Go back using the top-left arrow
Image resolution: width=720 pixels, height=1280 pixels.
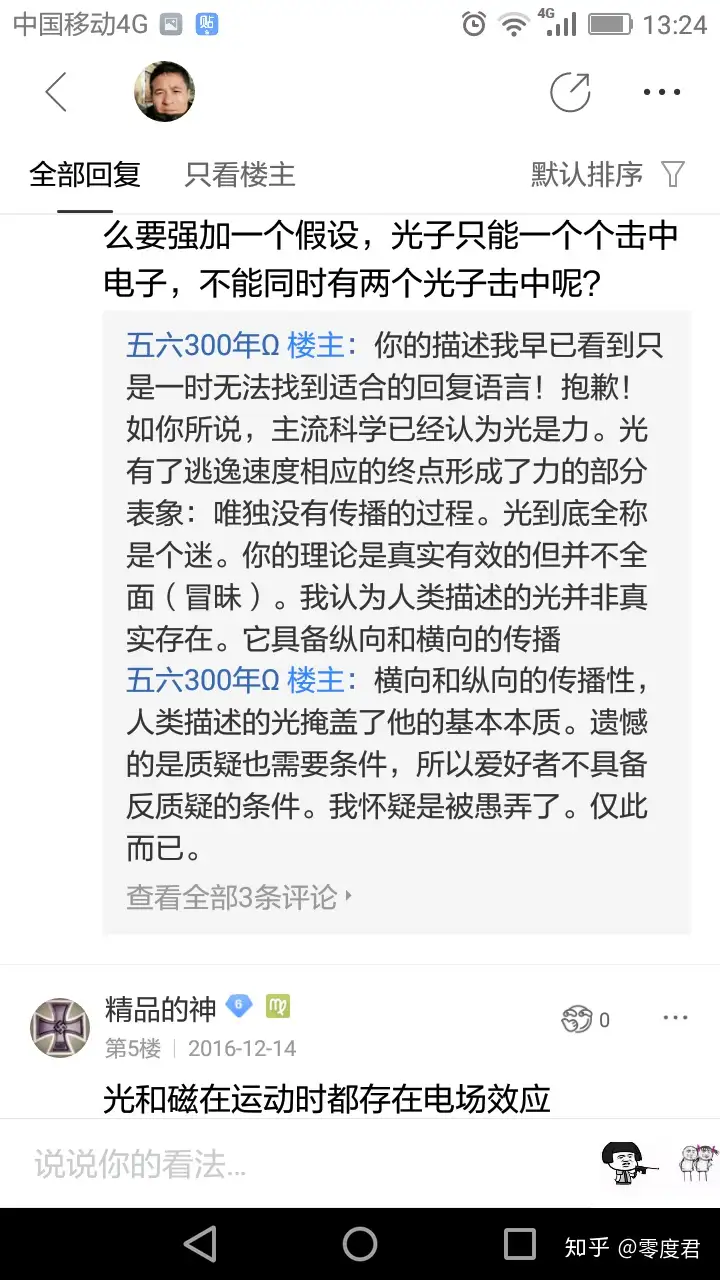[56, 93]
